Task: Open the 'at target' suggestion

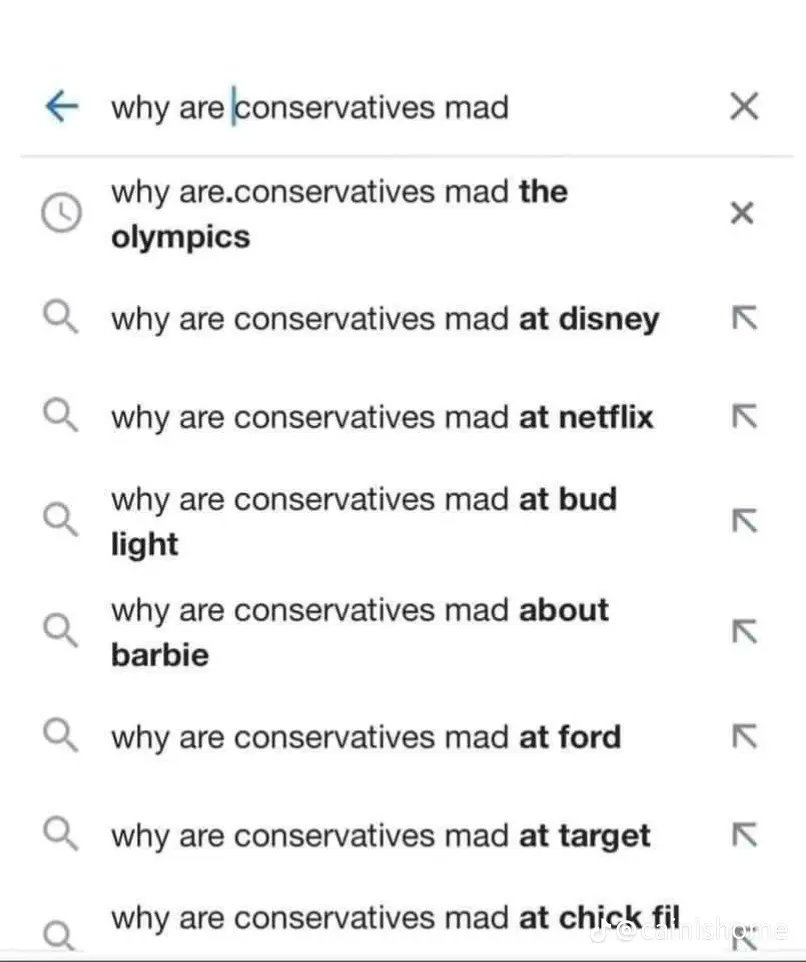Action: pyautogui.click(x=380, y=835)
